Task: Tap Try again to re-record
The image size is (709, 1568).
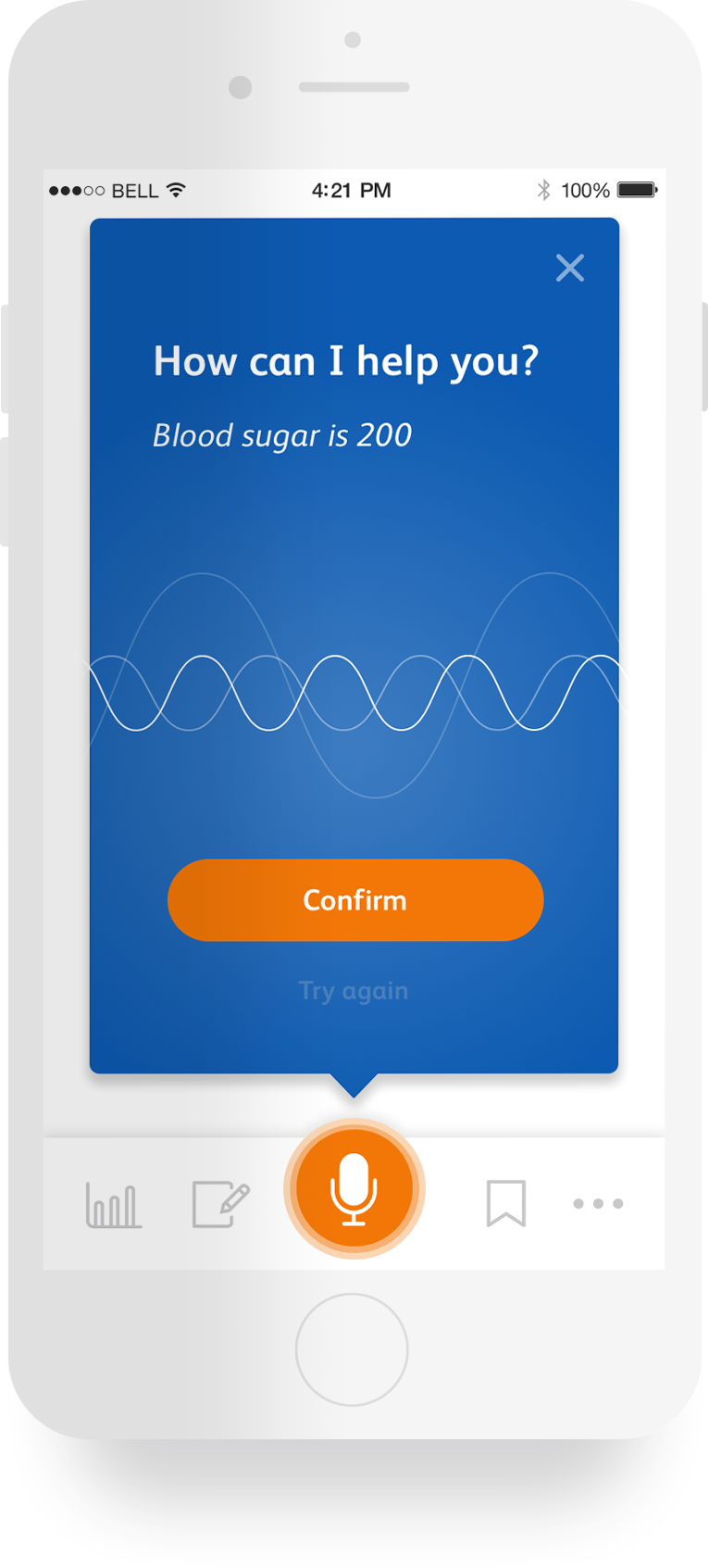Action: pyautogui.click(x=354, y=991)
